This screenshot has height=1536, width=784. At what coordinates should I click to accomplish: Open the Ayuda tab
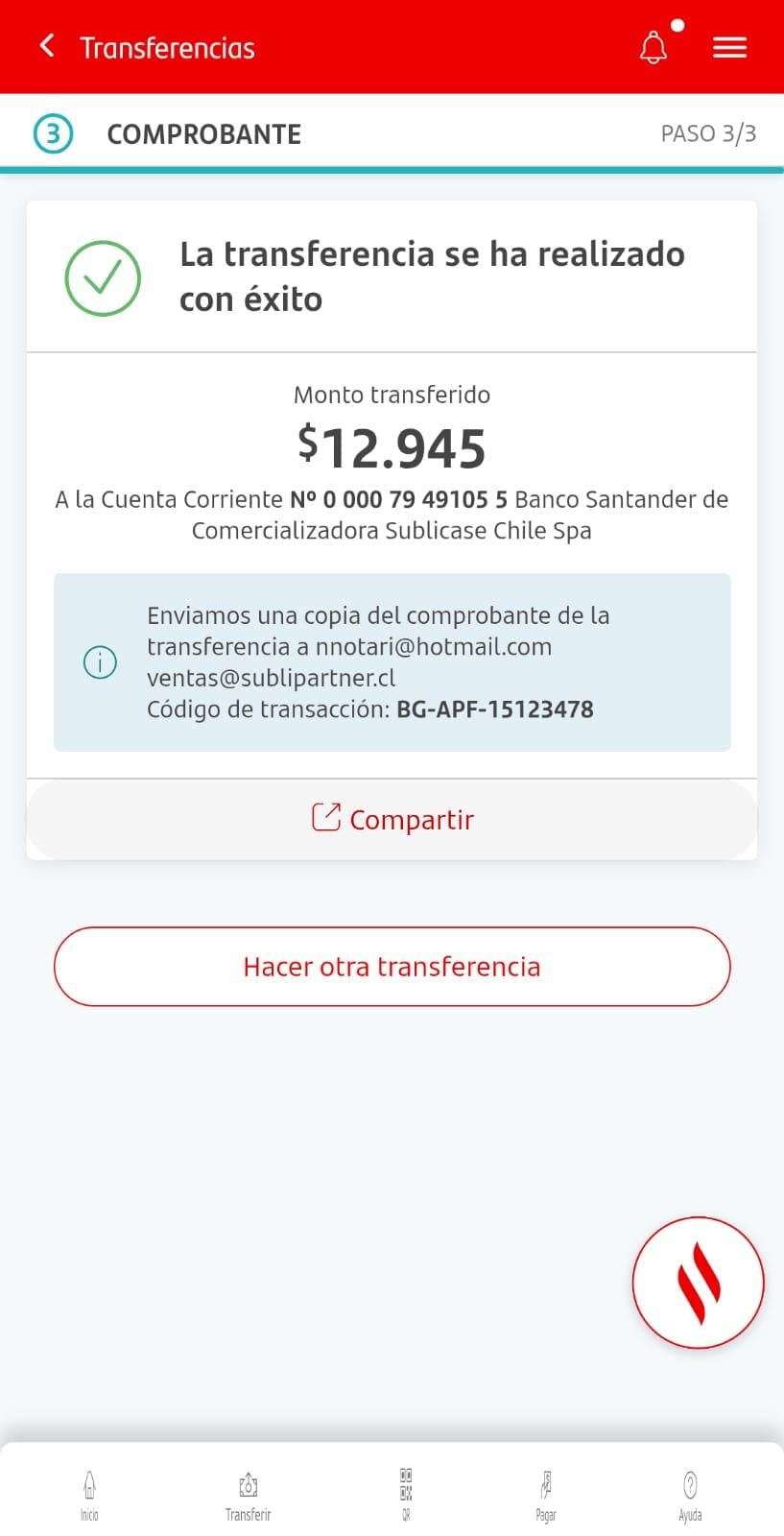point(690,1495)
